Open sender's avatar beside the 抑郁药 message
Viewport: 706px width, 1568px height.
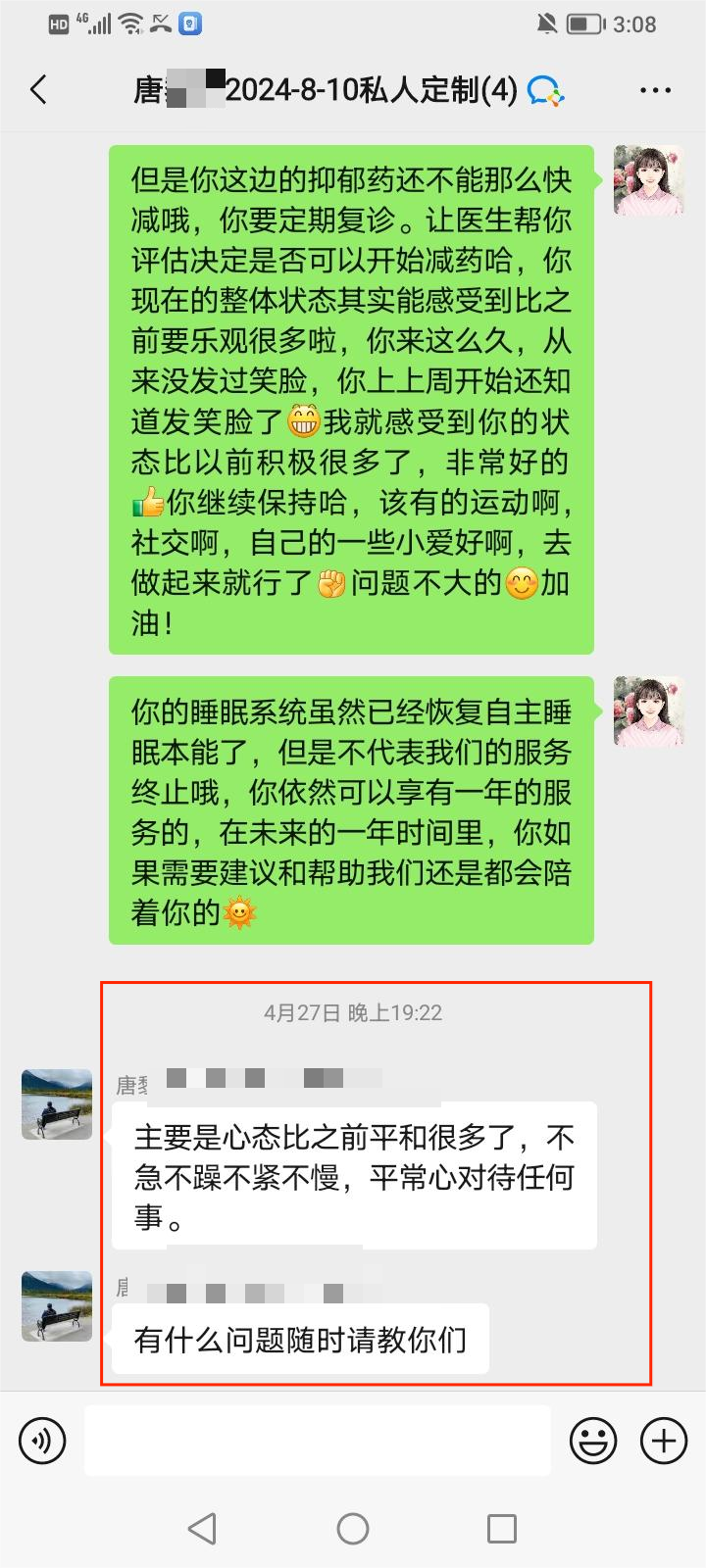(x=648, y=180)
